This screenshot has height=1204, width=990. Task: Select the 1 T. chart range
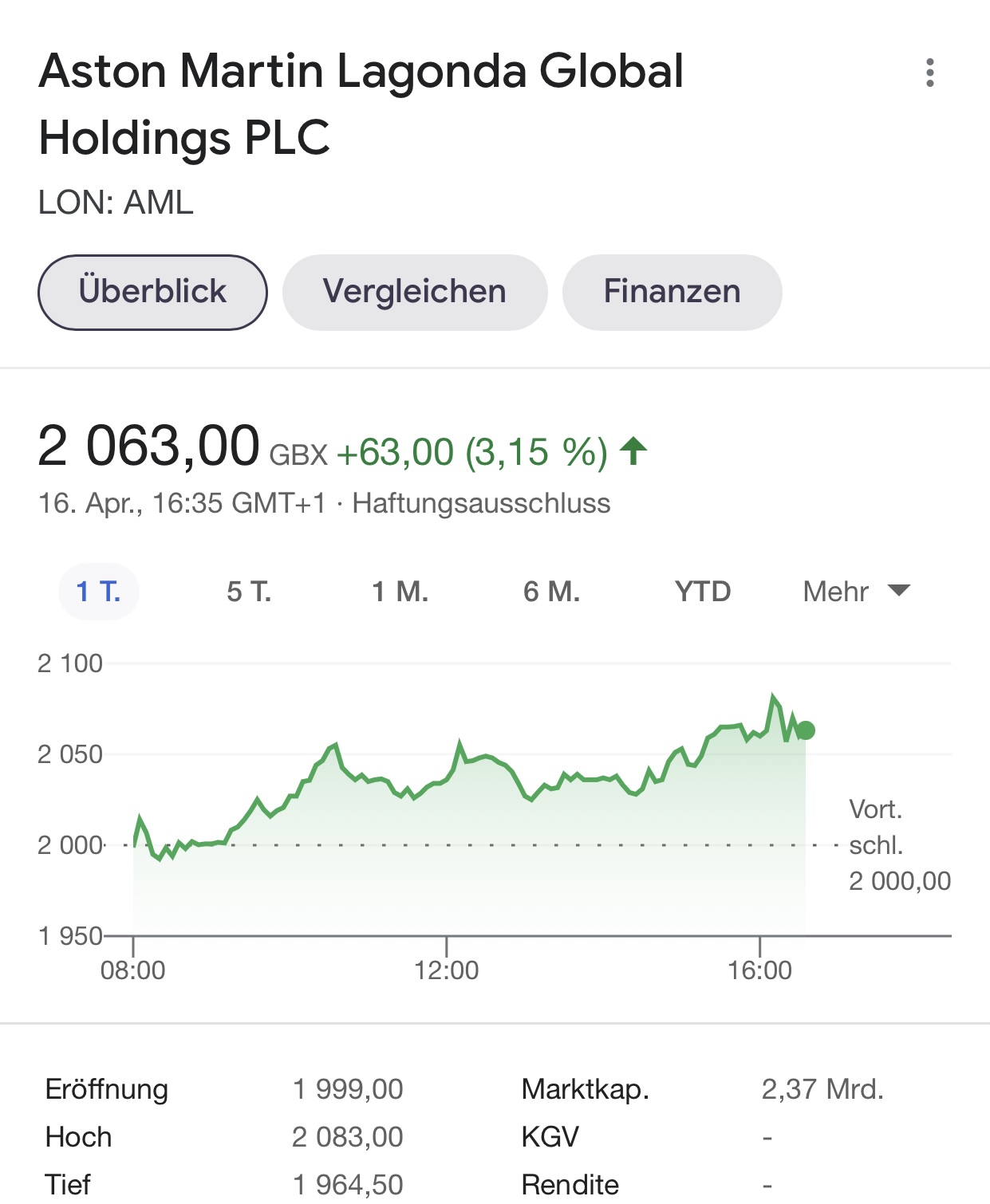(98, 592)
